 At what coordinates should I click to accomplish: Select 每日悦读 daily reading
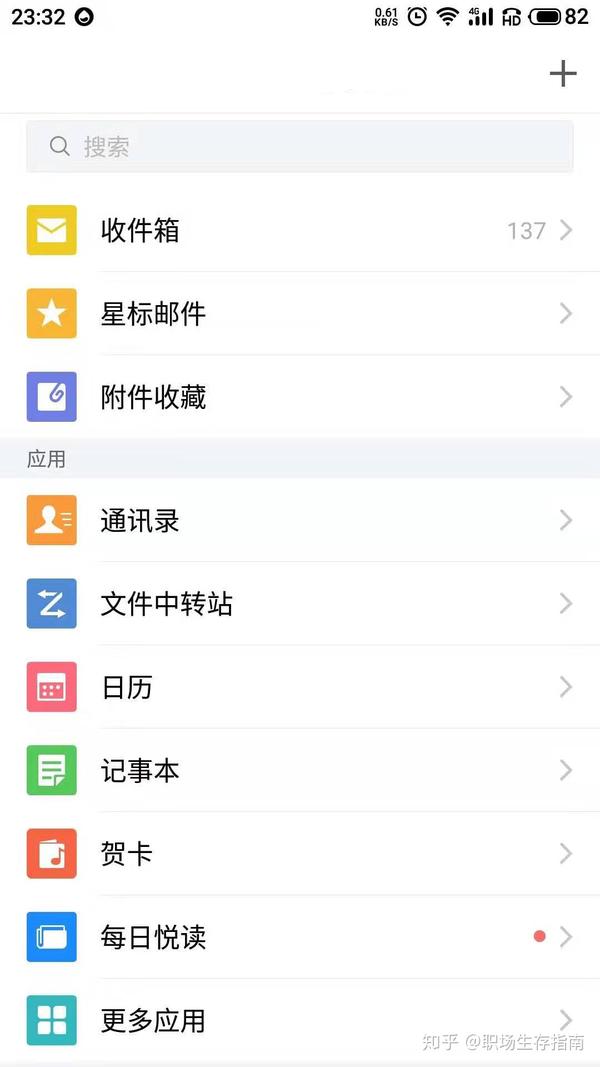(x=300, y=937)
